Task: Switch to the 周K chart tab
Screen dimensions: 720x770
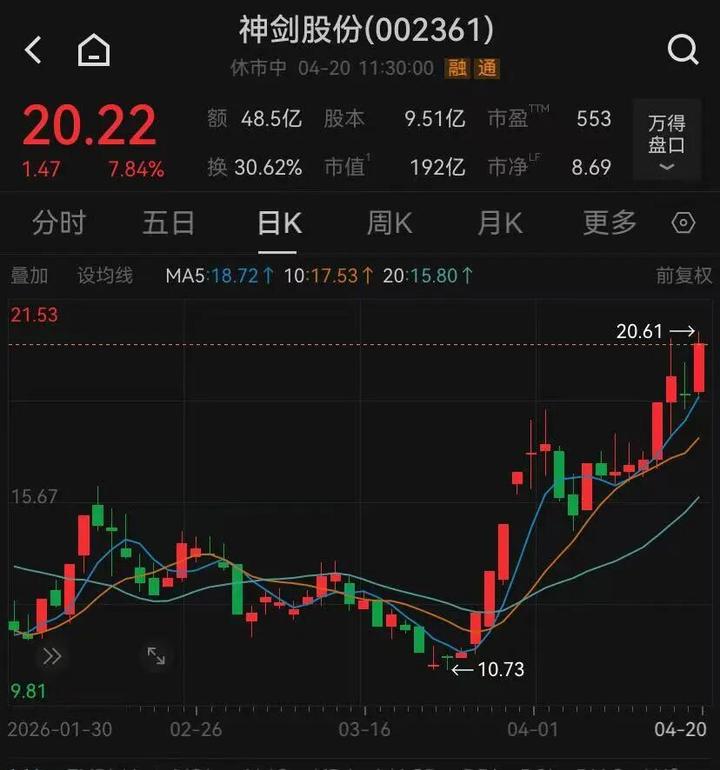Action: [389, 223]
